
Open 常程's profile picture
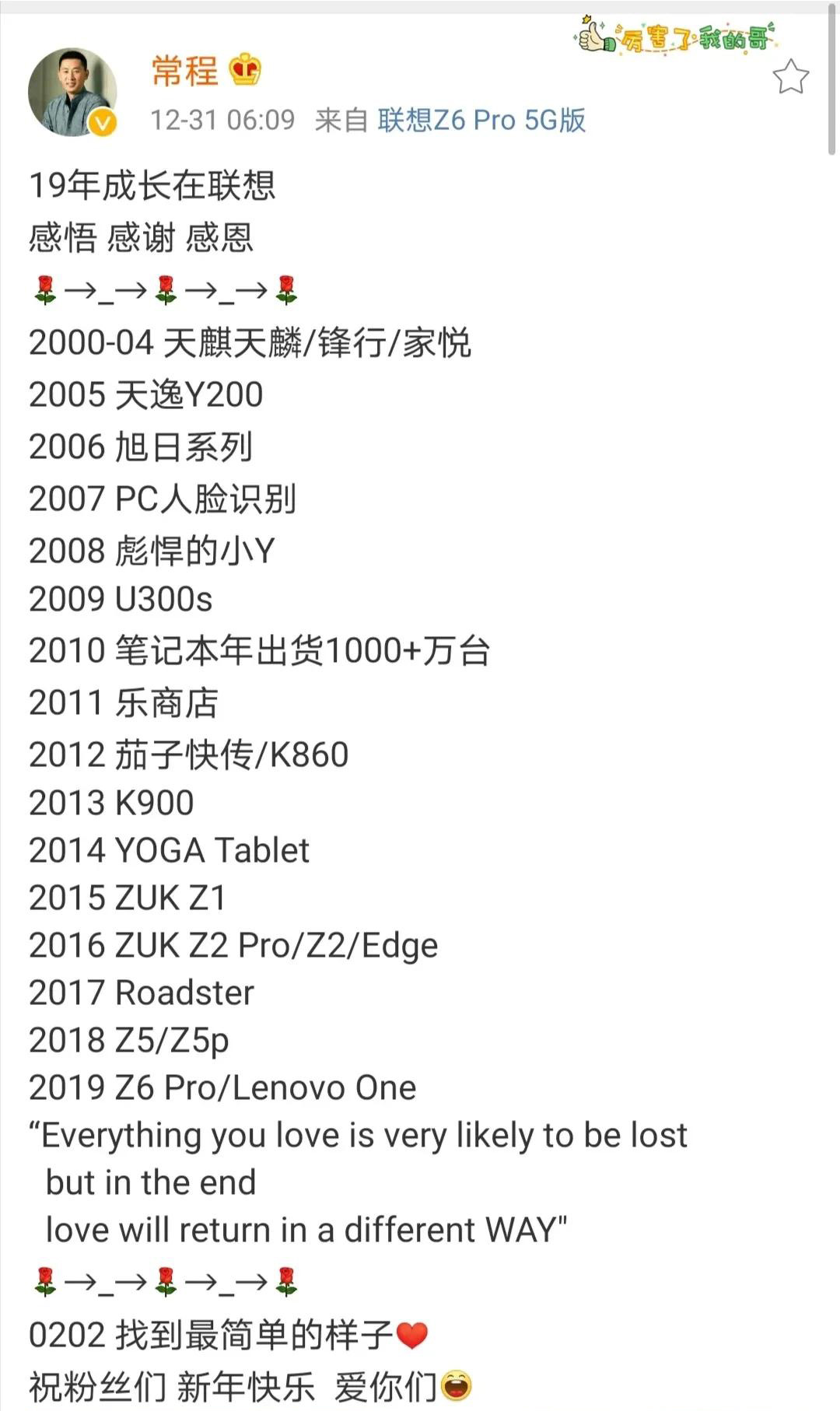pyautogui.click(x=72, y=92)
